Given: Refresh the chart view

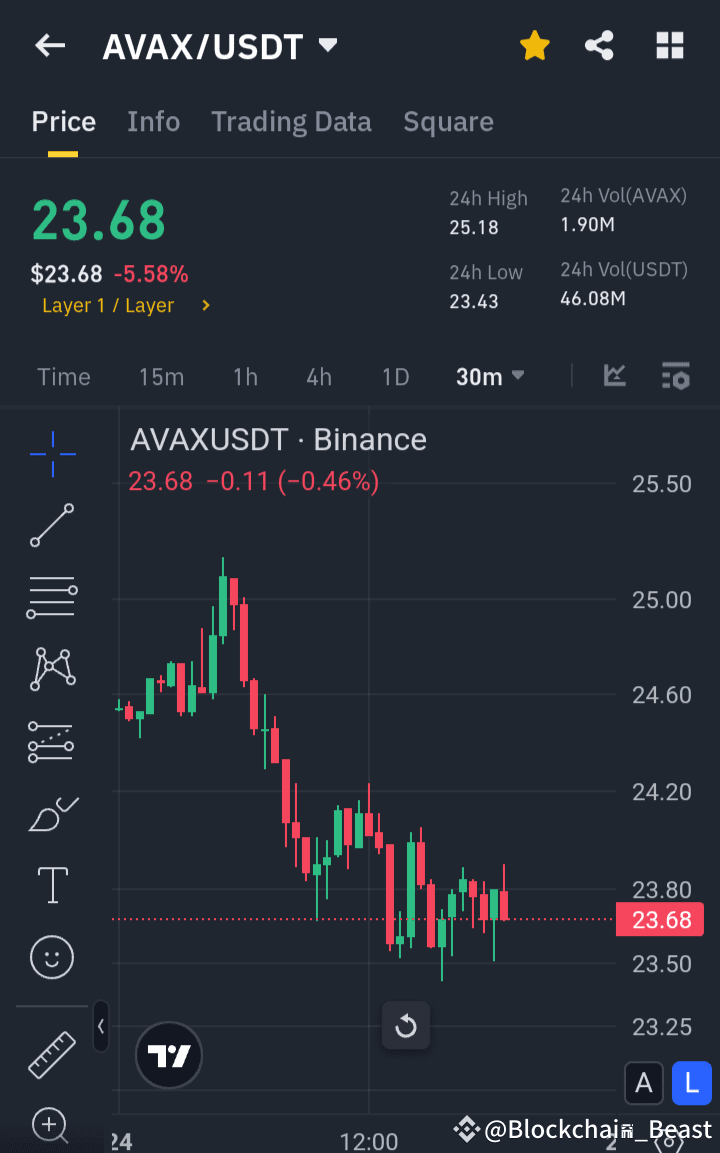Looking at the screenshot, I should pyautogui.click(x=406, y=1025).
